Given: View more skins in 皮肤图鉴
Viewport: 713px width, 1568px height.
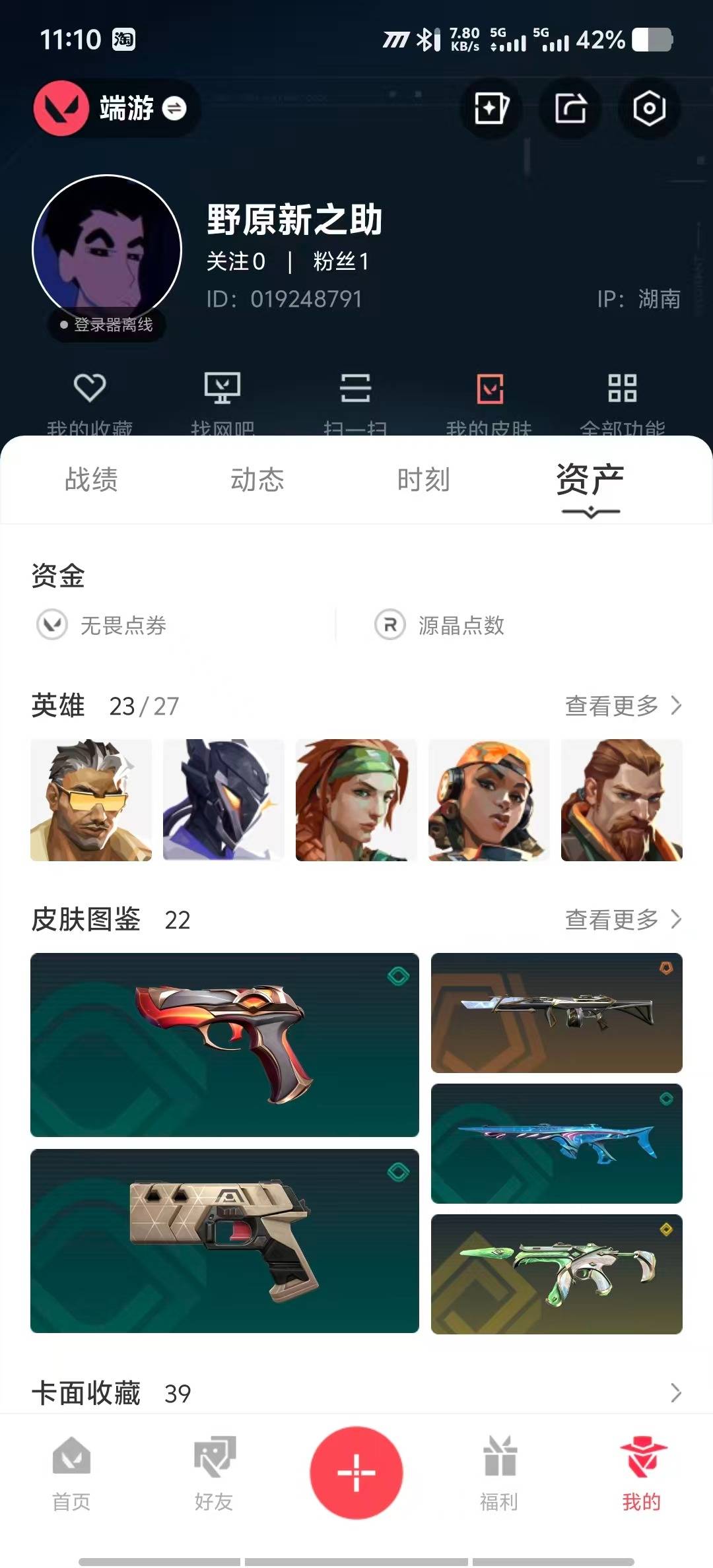Looking at the screenshot, I should 623,919.
